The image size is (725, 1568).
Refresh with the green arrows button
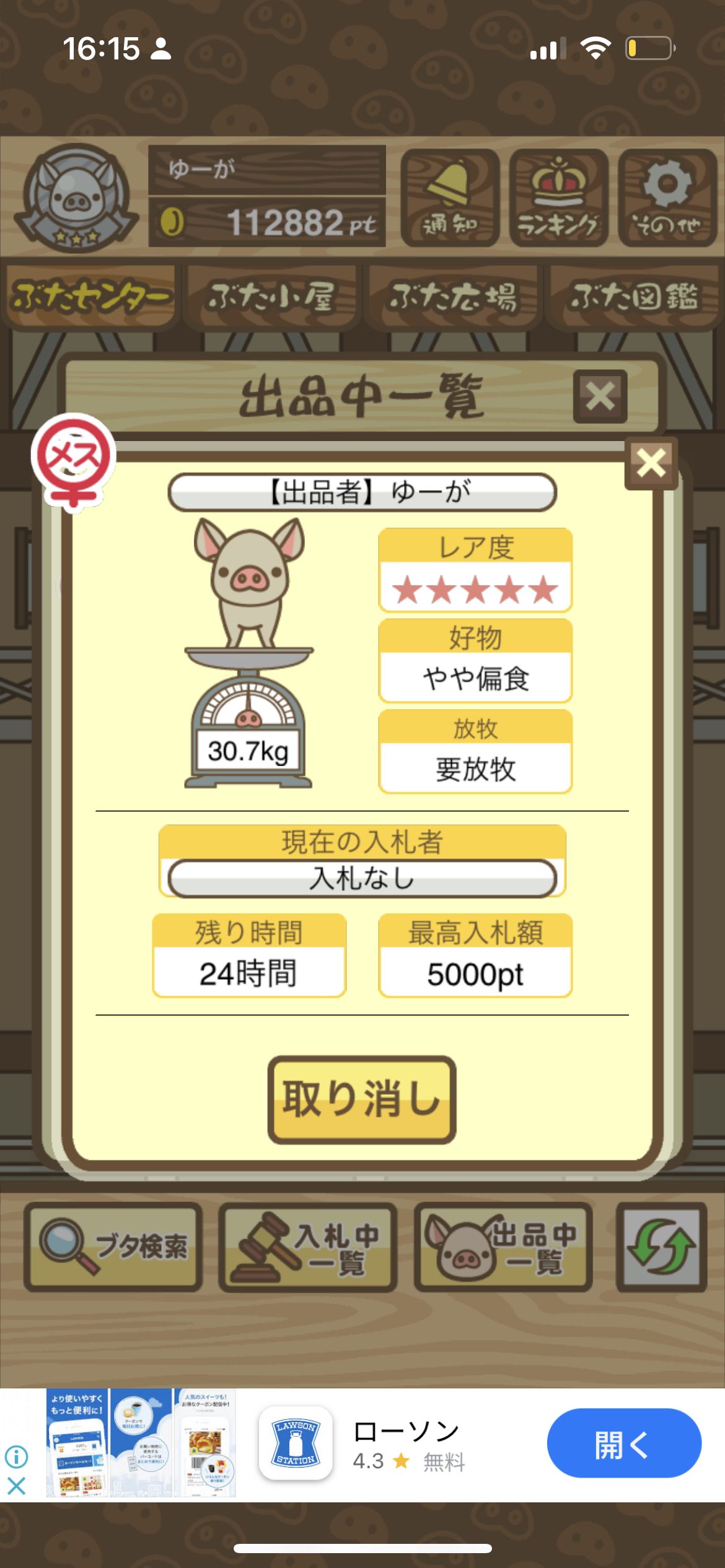pos(661,1247)
